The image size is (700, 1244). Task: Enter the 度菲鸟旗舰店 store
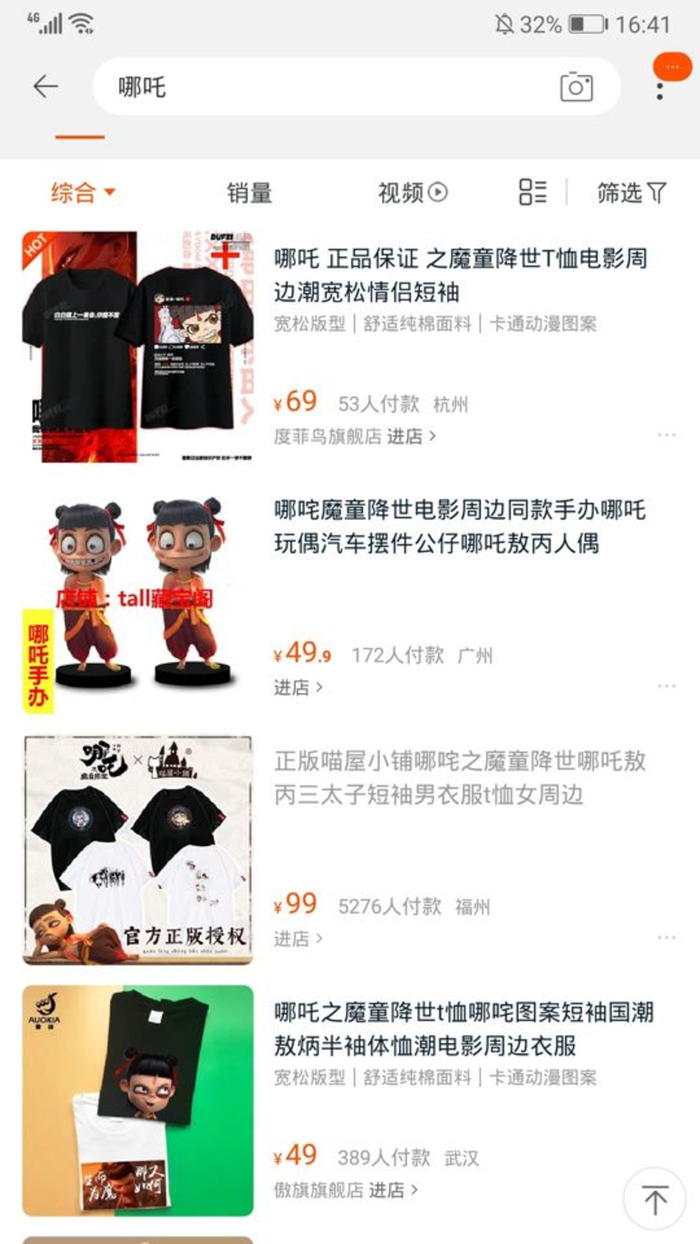(355, 437)
